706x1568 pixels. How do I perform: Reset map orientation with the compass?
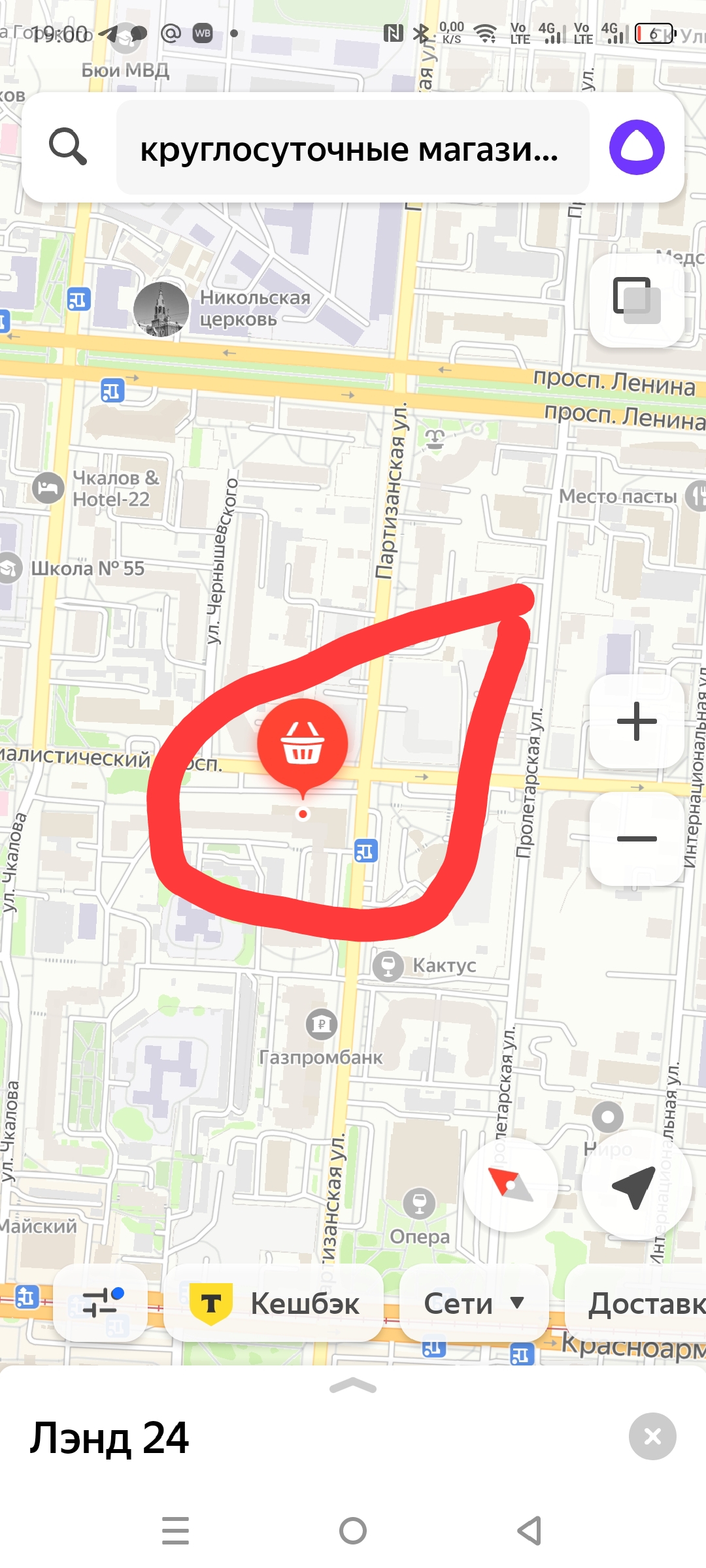coord(511,1184)
